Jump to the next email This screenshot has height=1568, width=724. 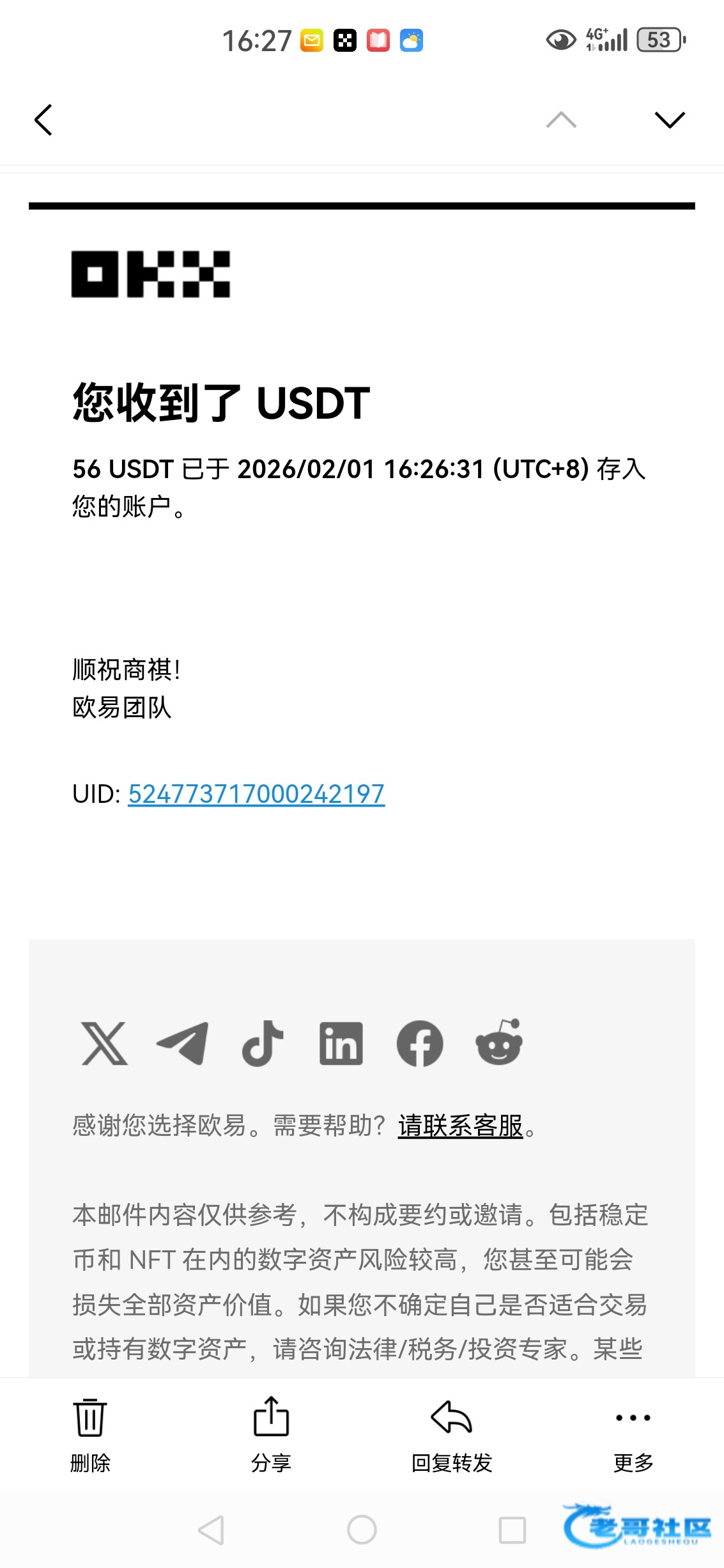point(669,120)
